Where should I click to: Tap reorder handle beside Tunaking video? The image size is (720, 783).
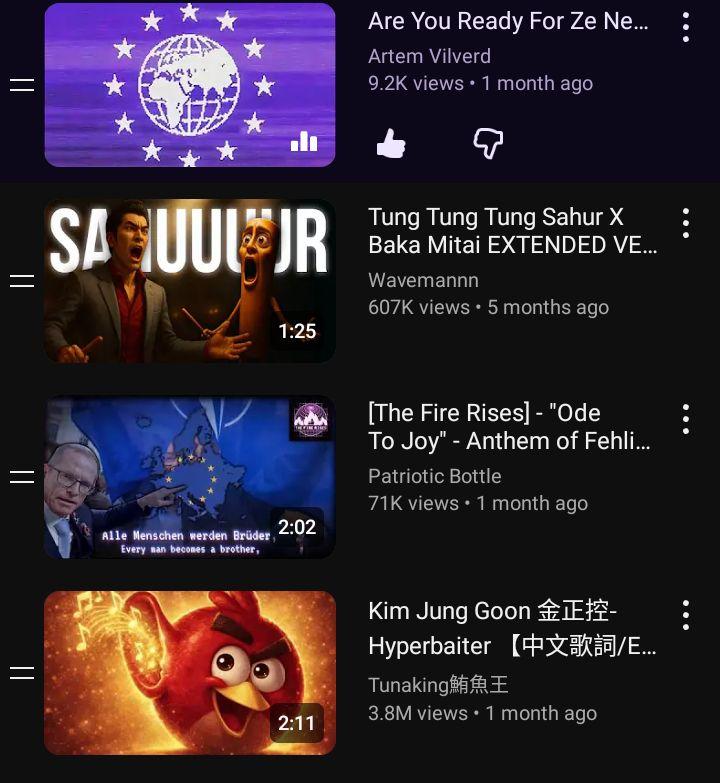[x=22, y=673]
